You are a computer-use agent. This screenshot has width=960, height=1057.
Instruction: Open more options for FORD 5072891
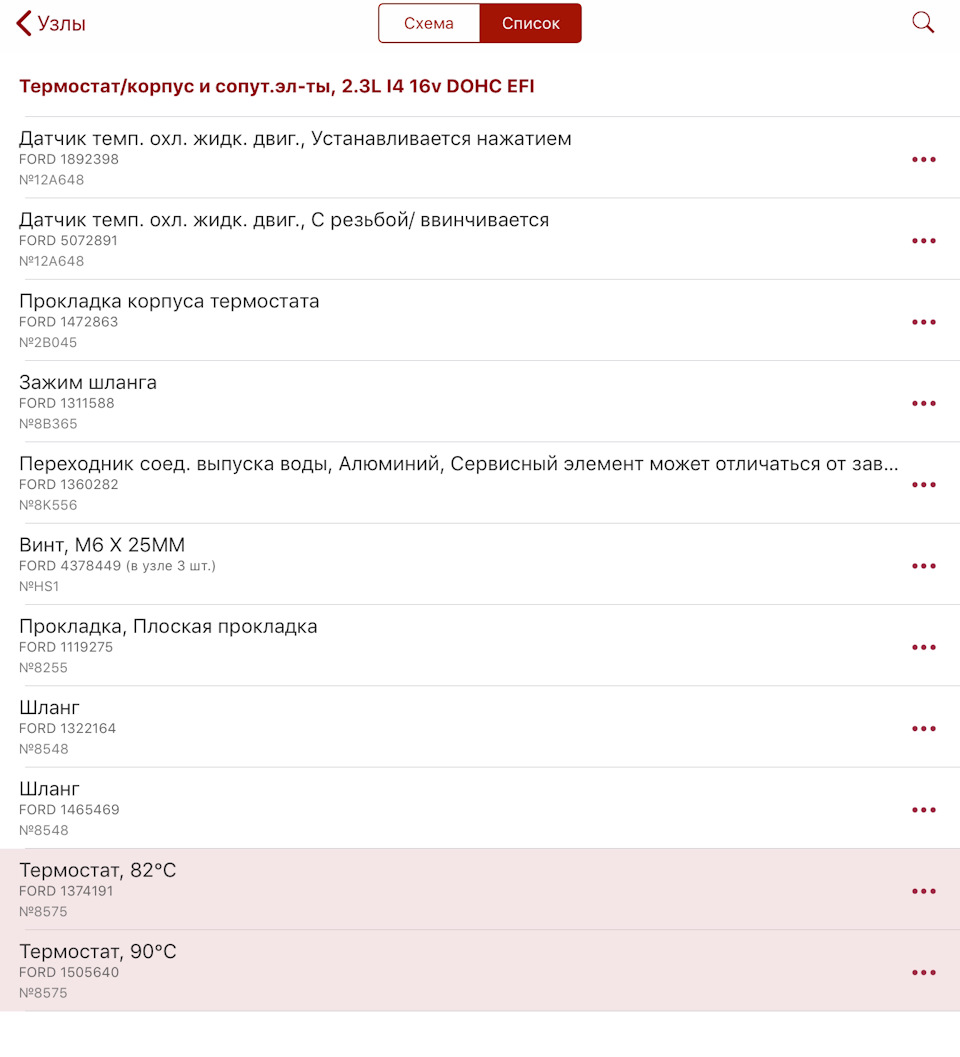[x=923, y=241]
